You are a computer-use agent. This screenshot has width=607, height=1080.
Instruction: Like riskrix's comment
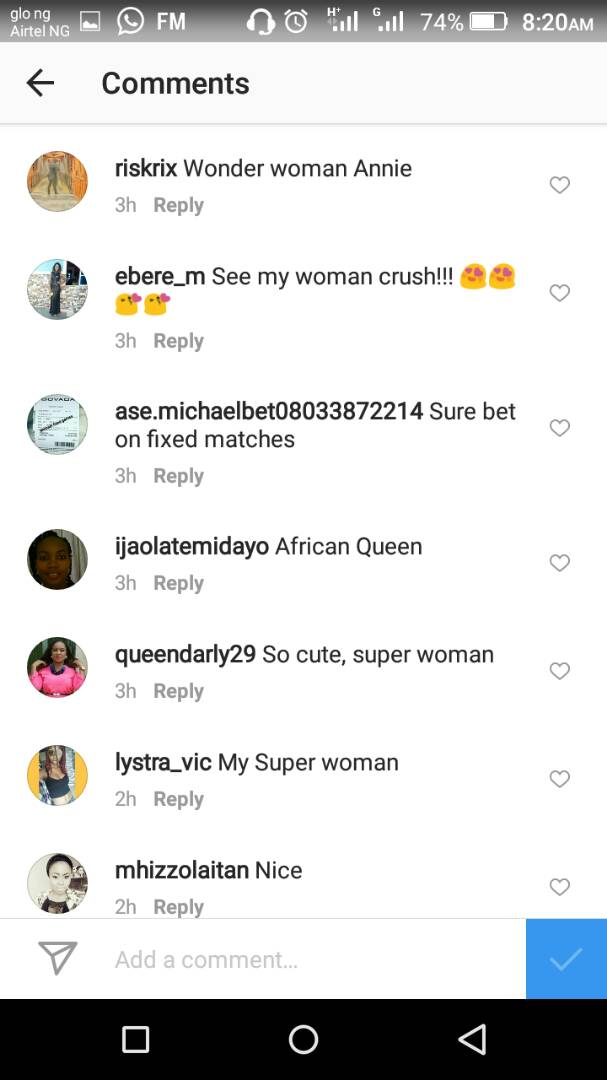(x=560, y=185)
